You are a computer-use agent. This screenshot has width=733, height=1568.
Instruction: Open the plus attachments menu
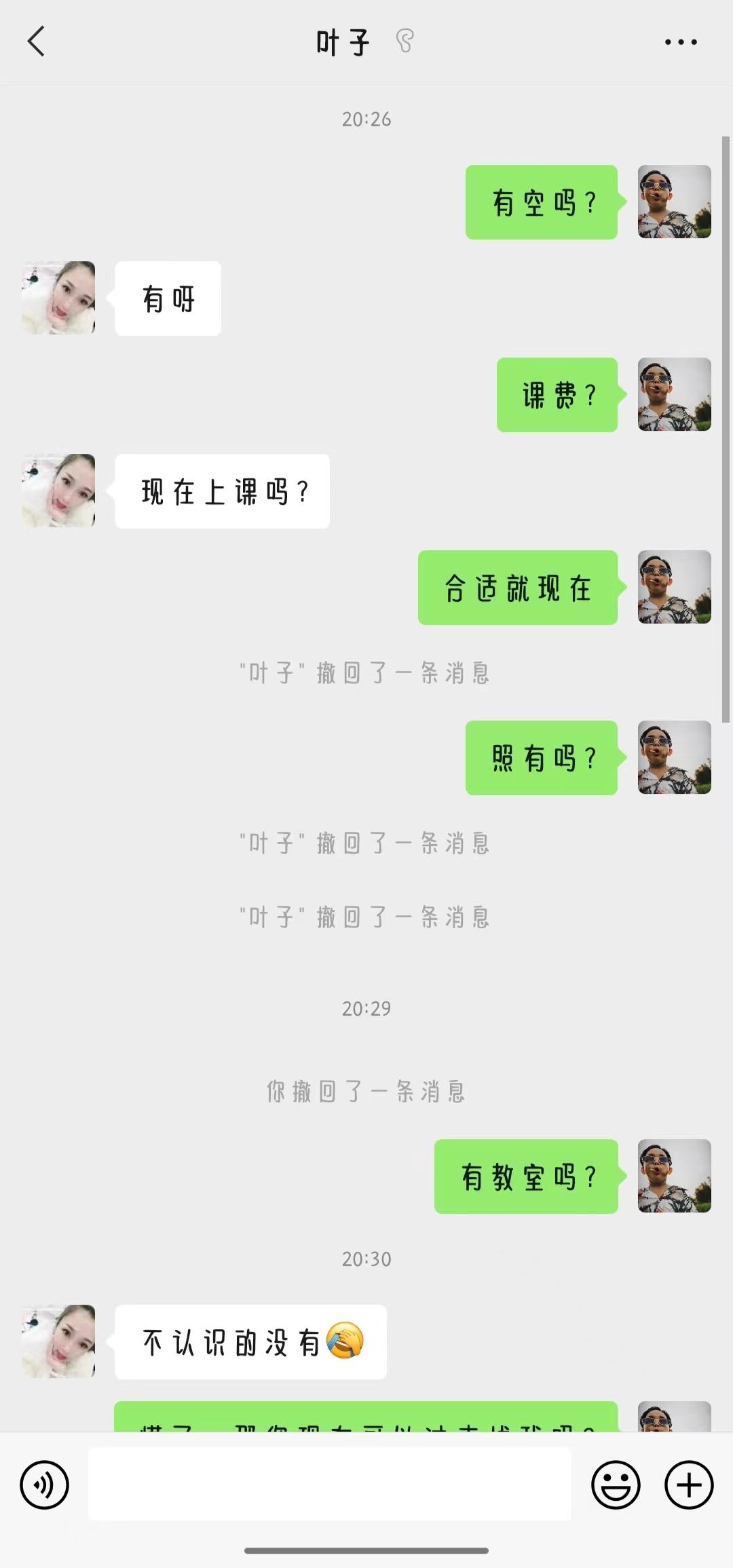[688, 1485]
